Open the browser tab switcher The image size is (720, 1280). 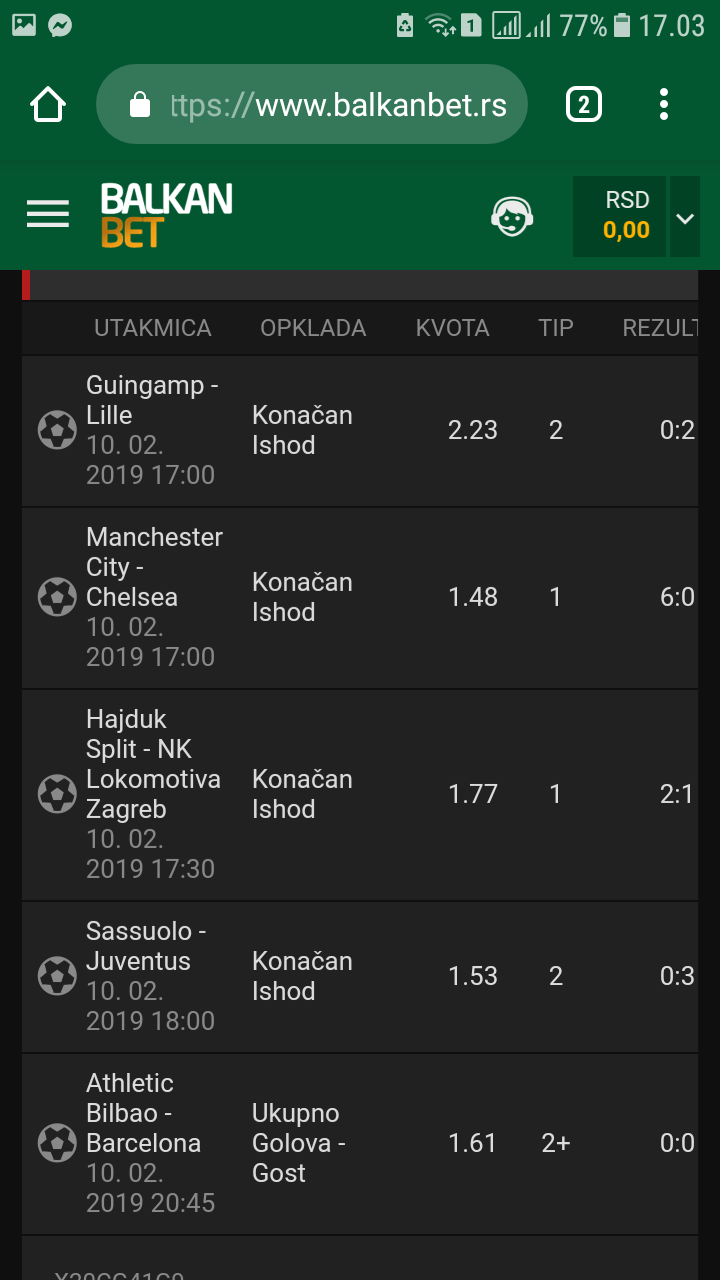pyautogui.click(x=584, y=104)
